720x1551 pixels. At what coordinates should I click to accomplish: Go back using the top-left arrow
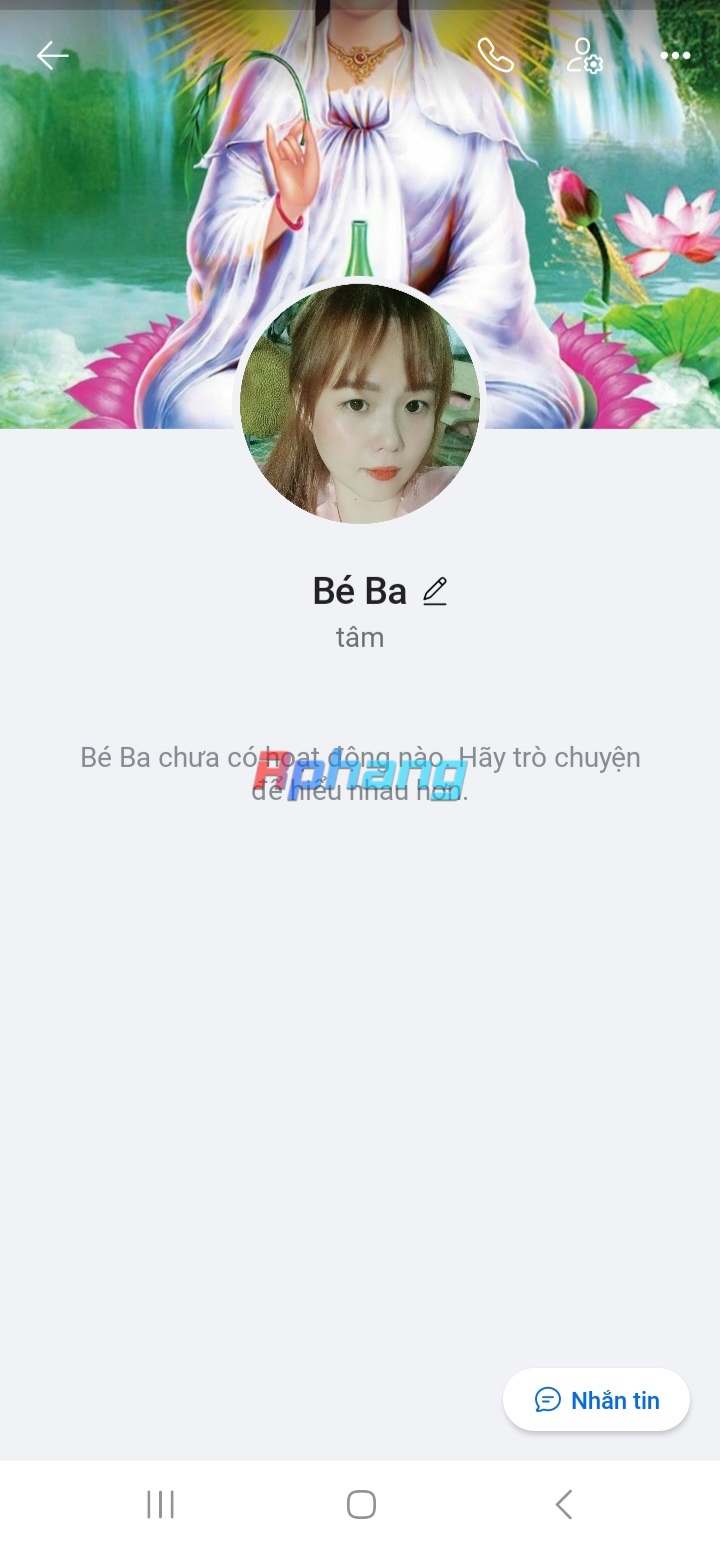[53, 56]
